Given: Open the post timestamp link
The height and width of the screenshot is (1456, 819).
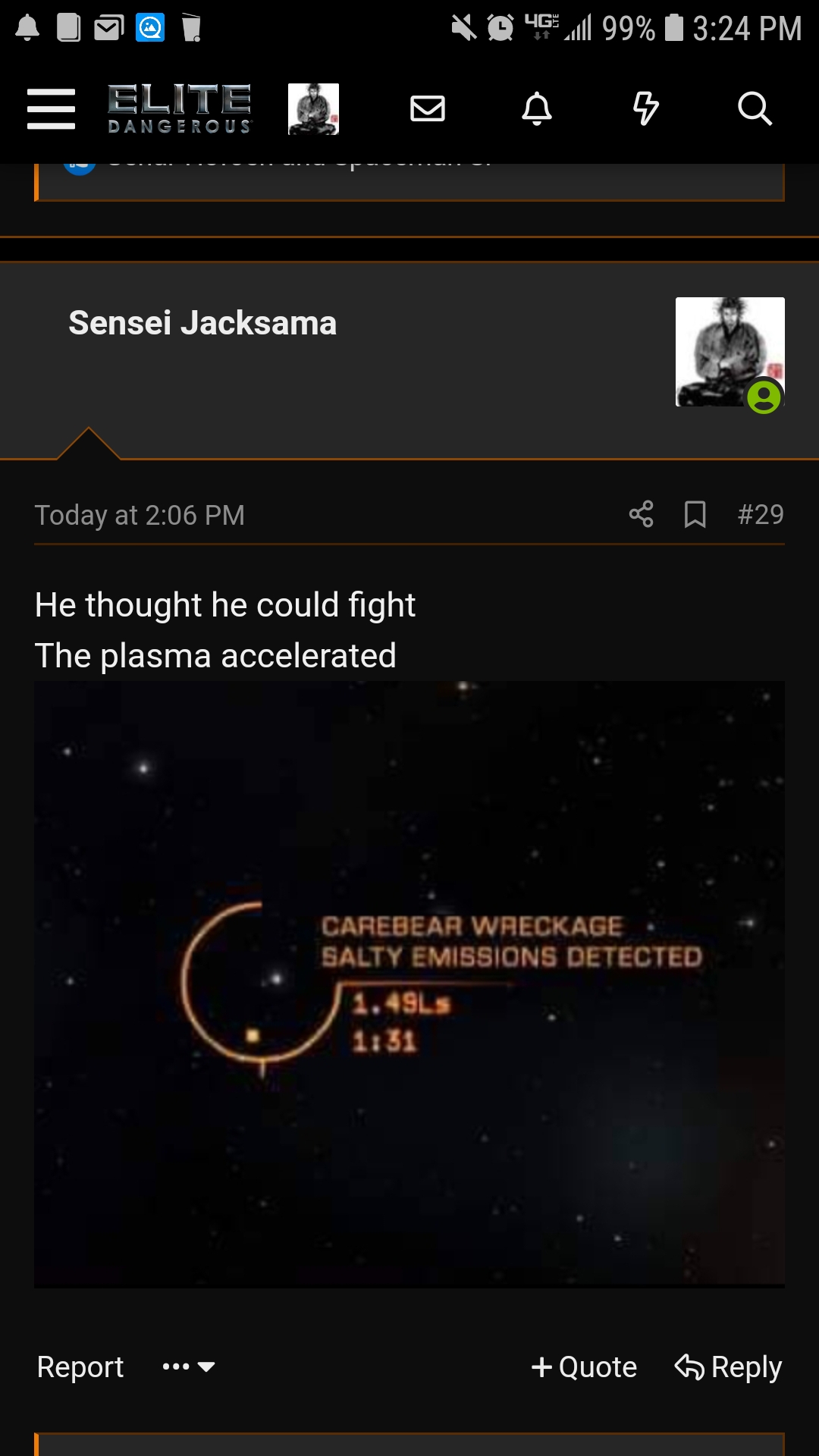Looking at the screenshot, I should click(x=140, y=516).
